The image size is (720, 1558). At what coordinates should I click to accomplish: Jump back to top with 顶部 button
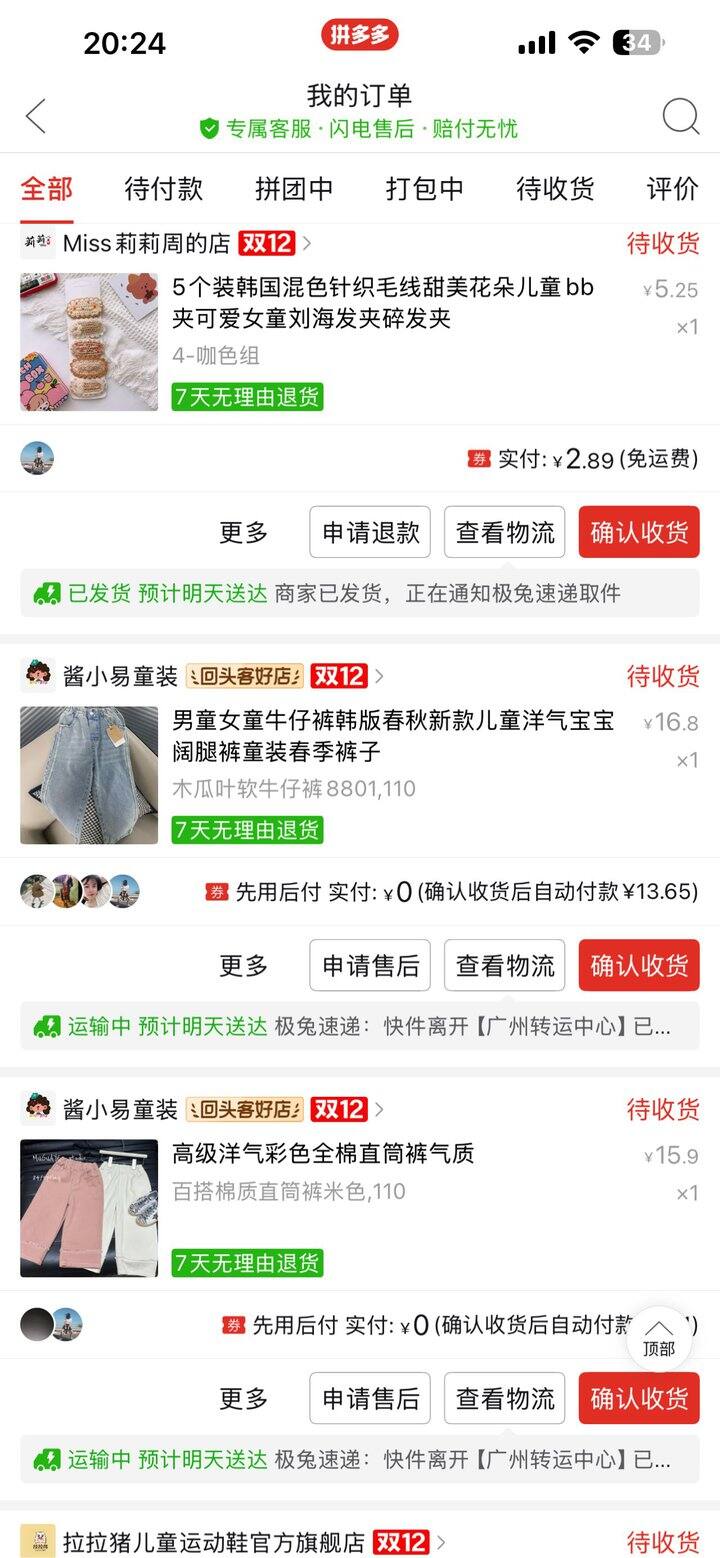point(659,1338)
